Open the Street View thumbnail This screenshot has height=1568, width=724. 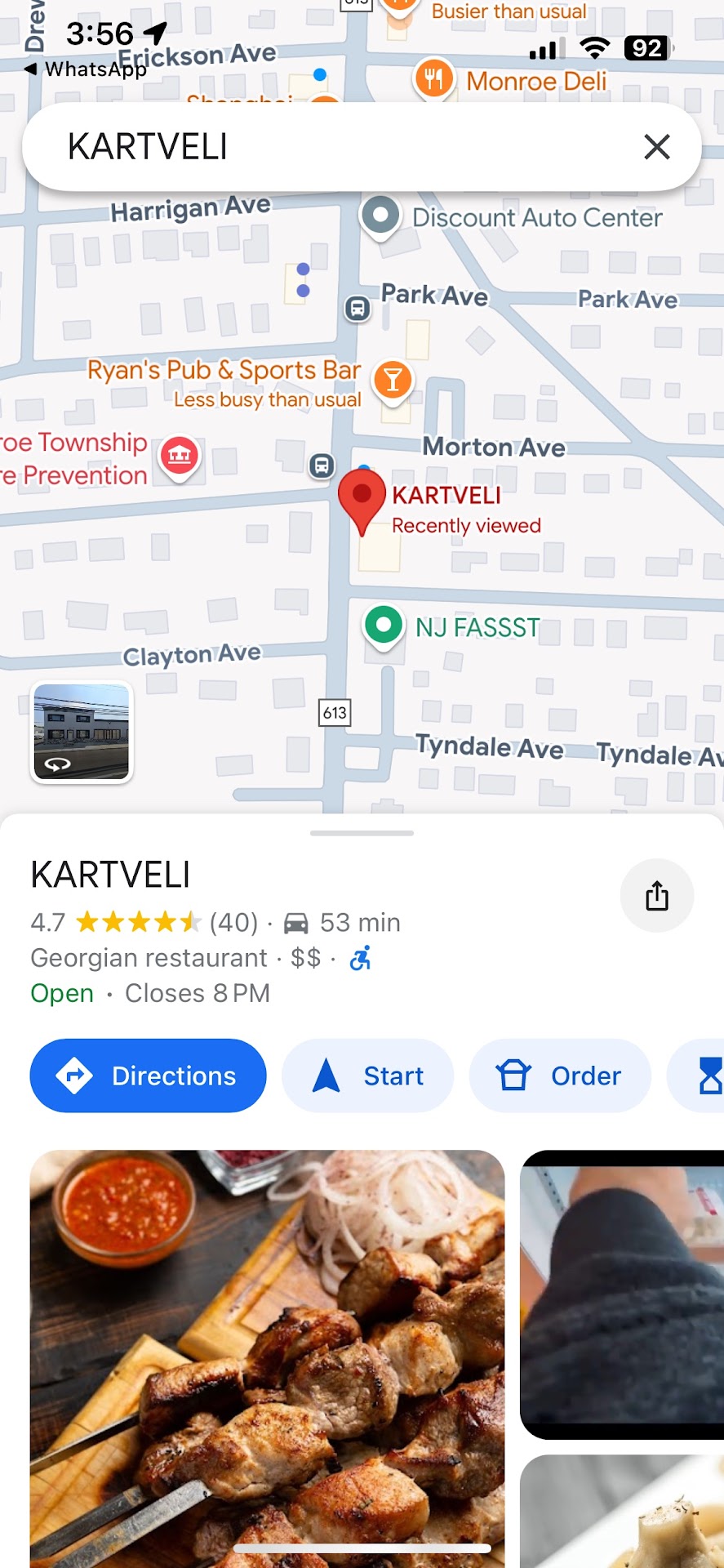pos(82,732)
